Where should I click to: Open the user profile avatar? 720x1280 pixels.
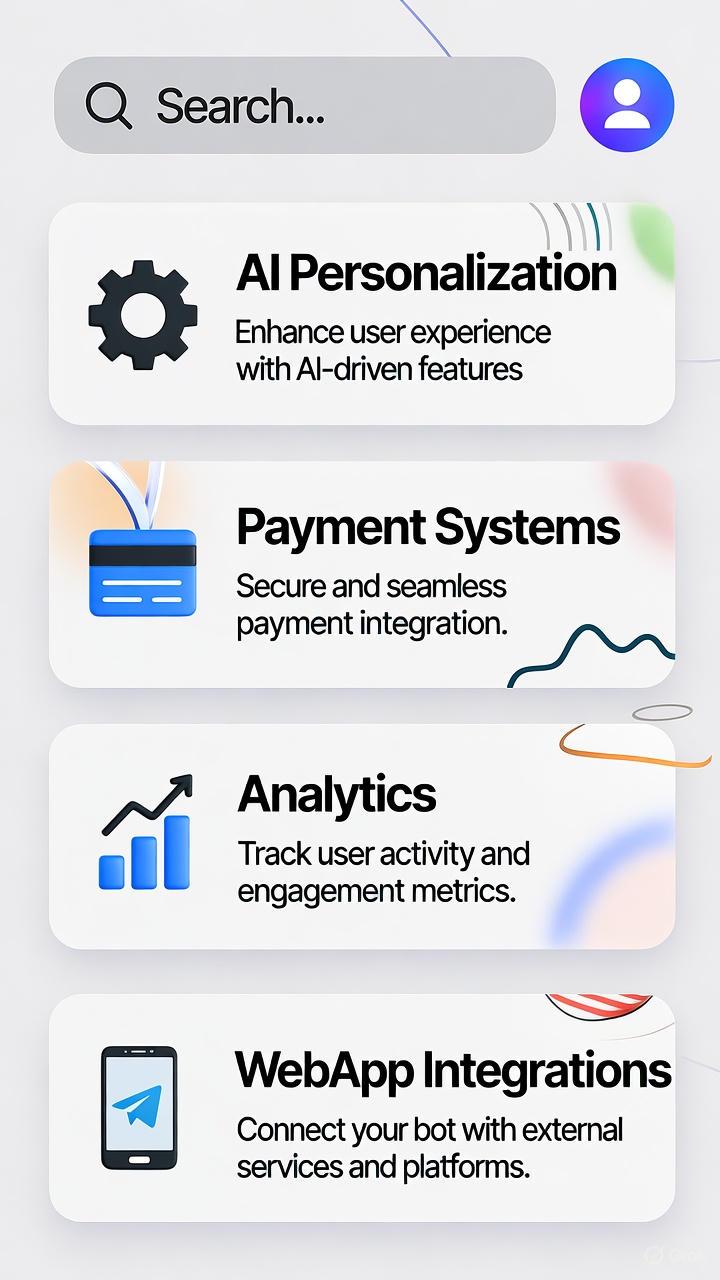(x=627, y=105)
